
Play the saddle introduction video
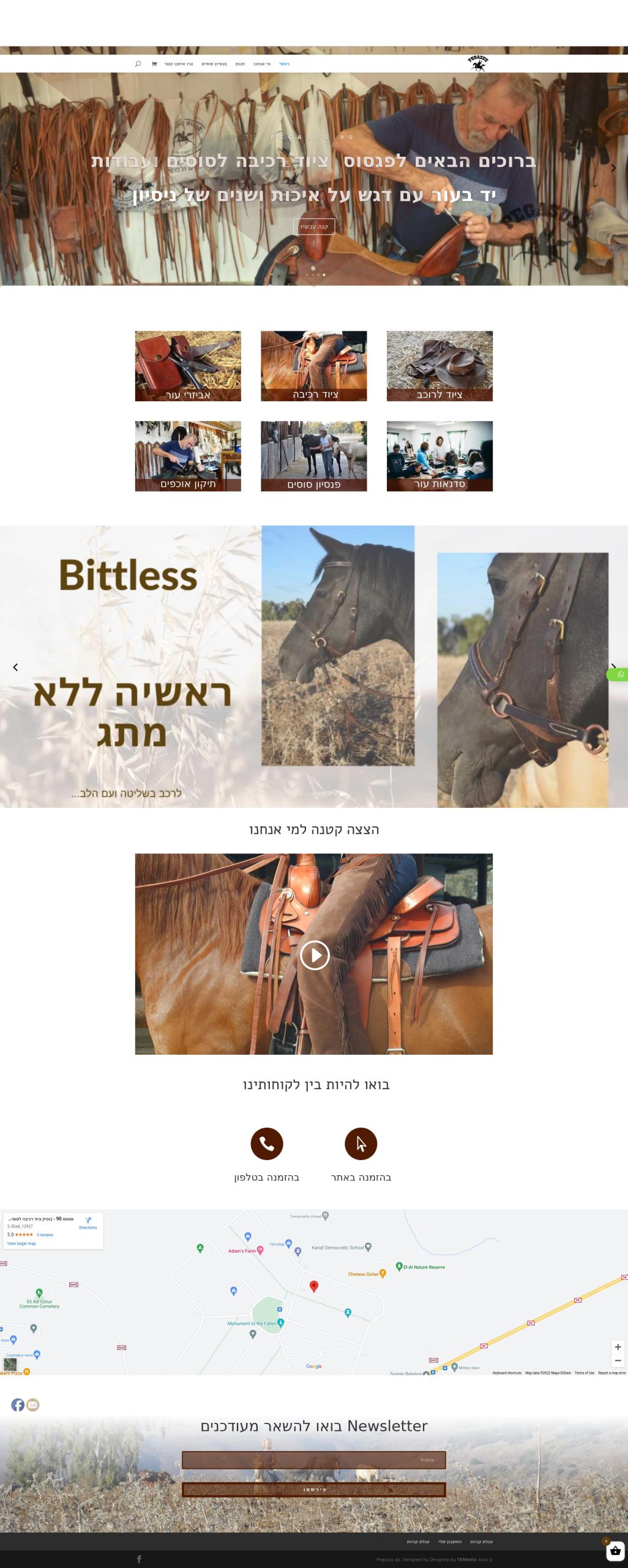pyautogui.click(x=315, y=955)
